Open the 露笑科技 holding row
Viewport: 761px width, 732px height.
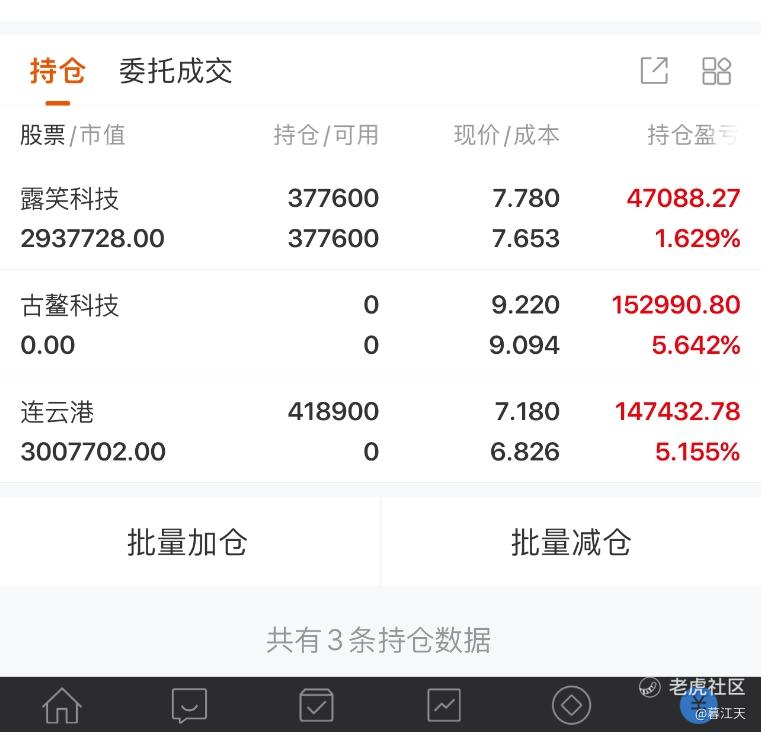point(380,218)
